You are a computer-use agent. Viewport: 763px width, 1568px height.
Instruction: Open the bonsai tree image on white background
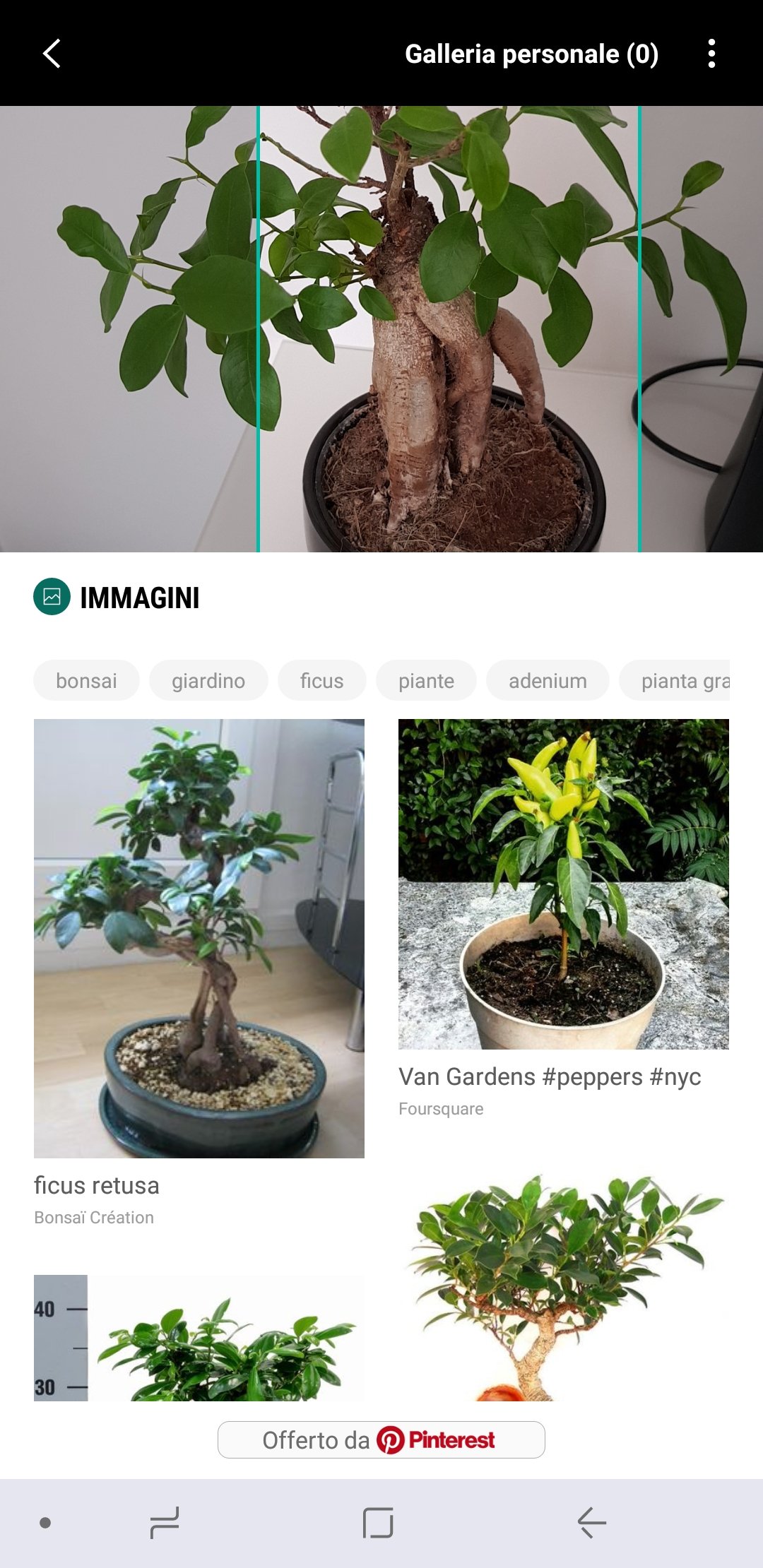(563, 1287)
